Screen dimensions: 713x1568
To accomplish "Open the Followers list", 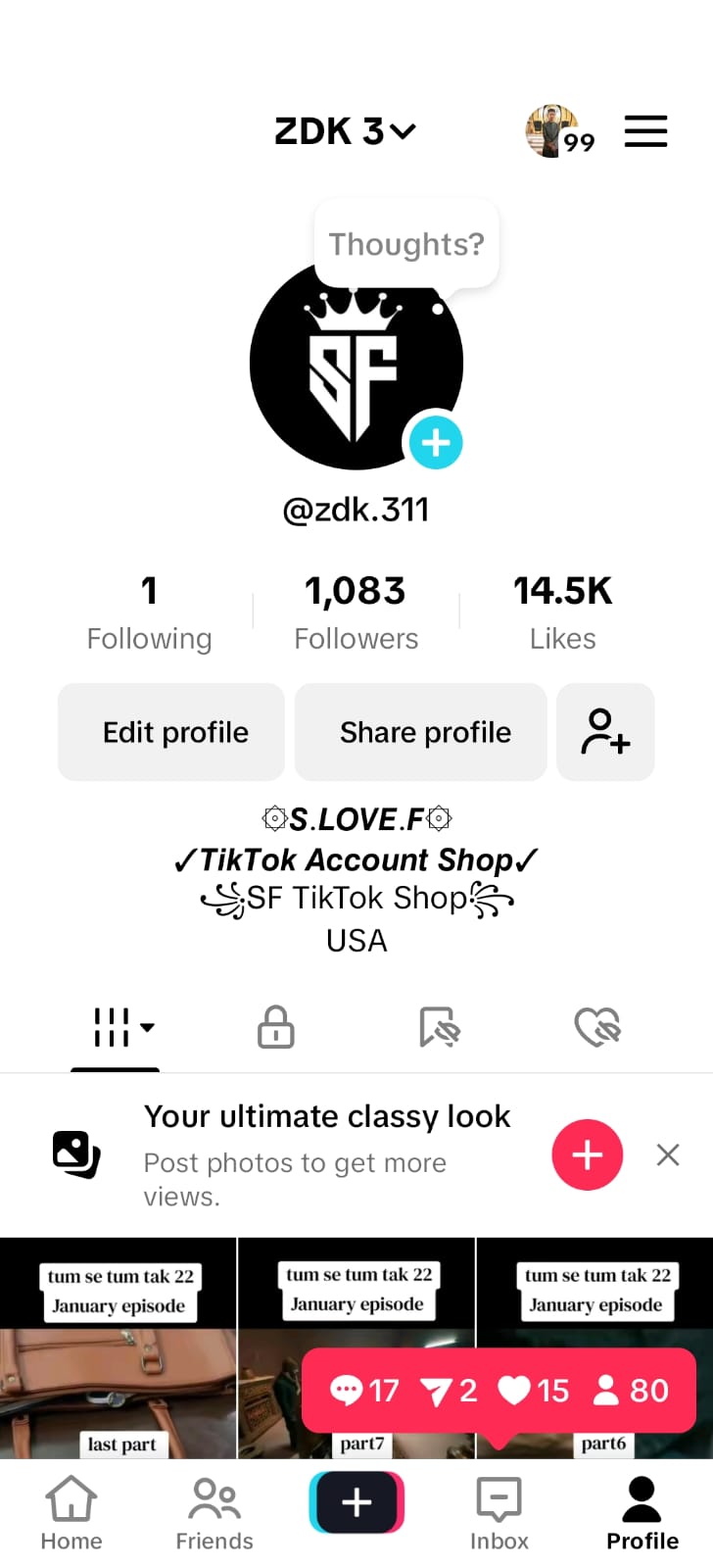I will point(356,608).
